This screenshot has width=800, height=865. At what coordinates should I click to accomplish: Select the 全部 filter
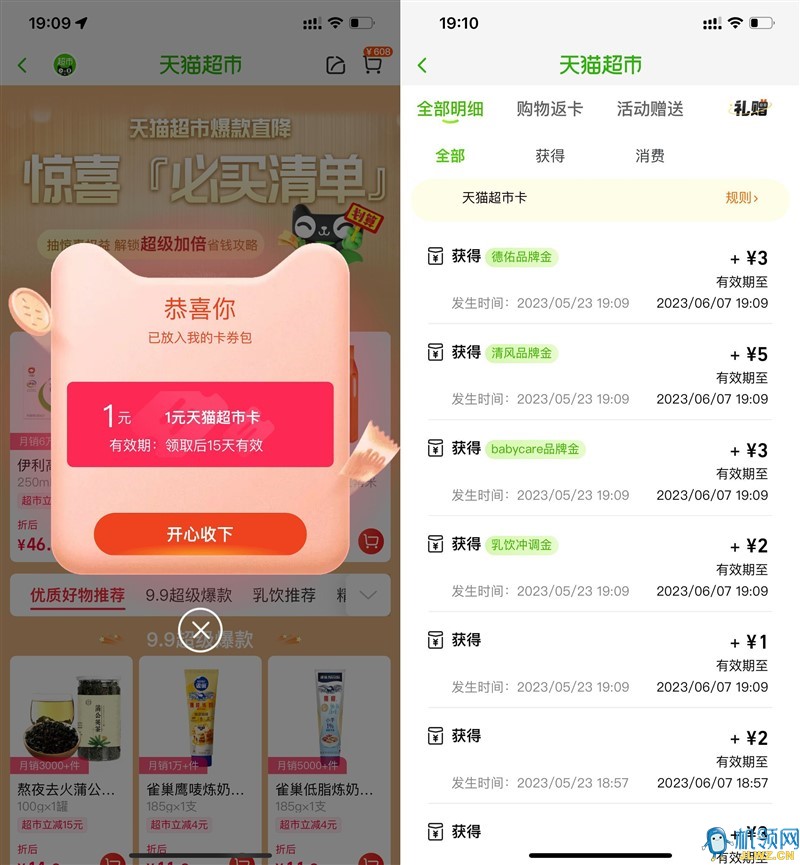pos(450,156)
